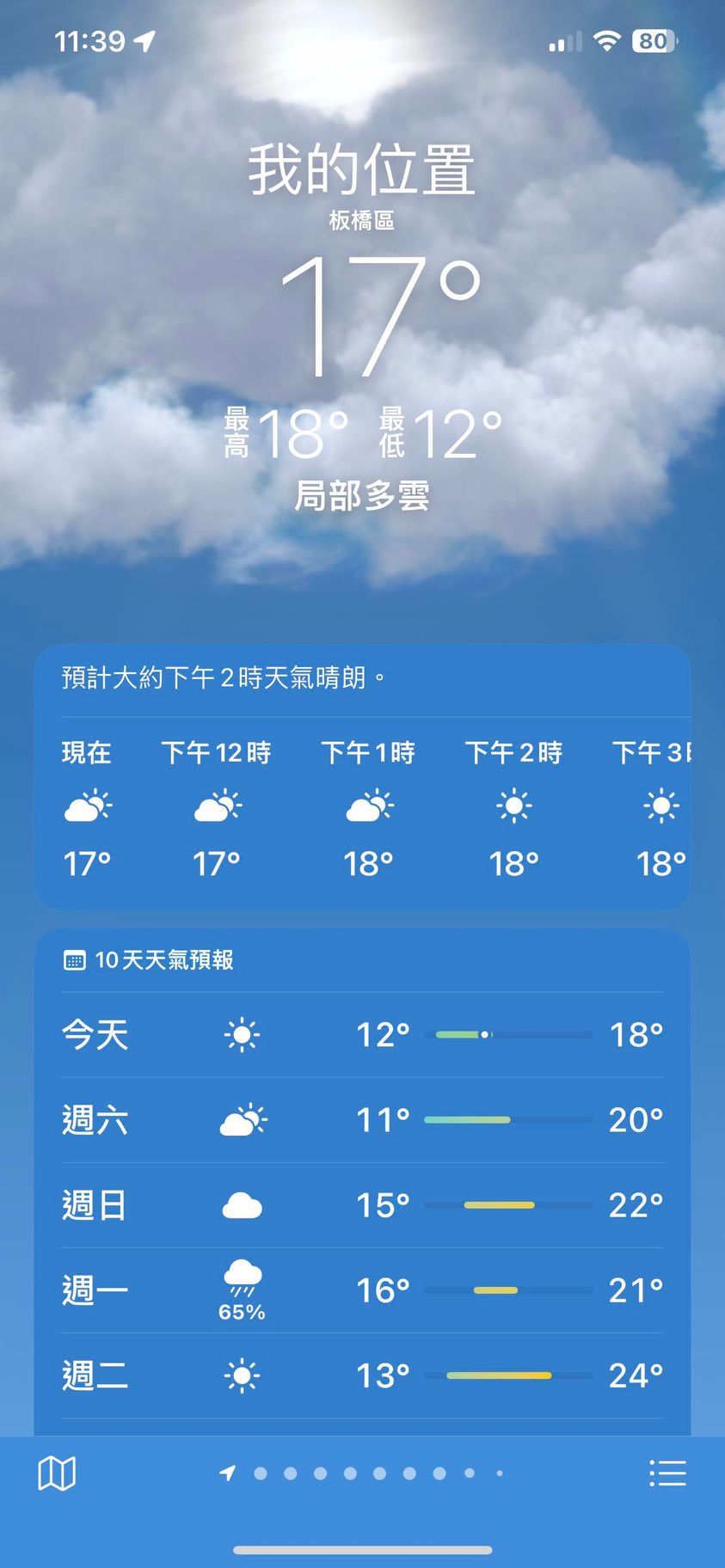This screenshot has height=1568, width=725.
Task: Open the saved locations list
Action: point(667,1473)
